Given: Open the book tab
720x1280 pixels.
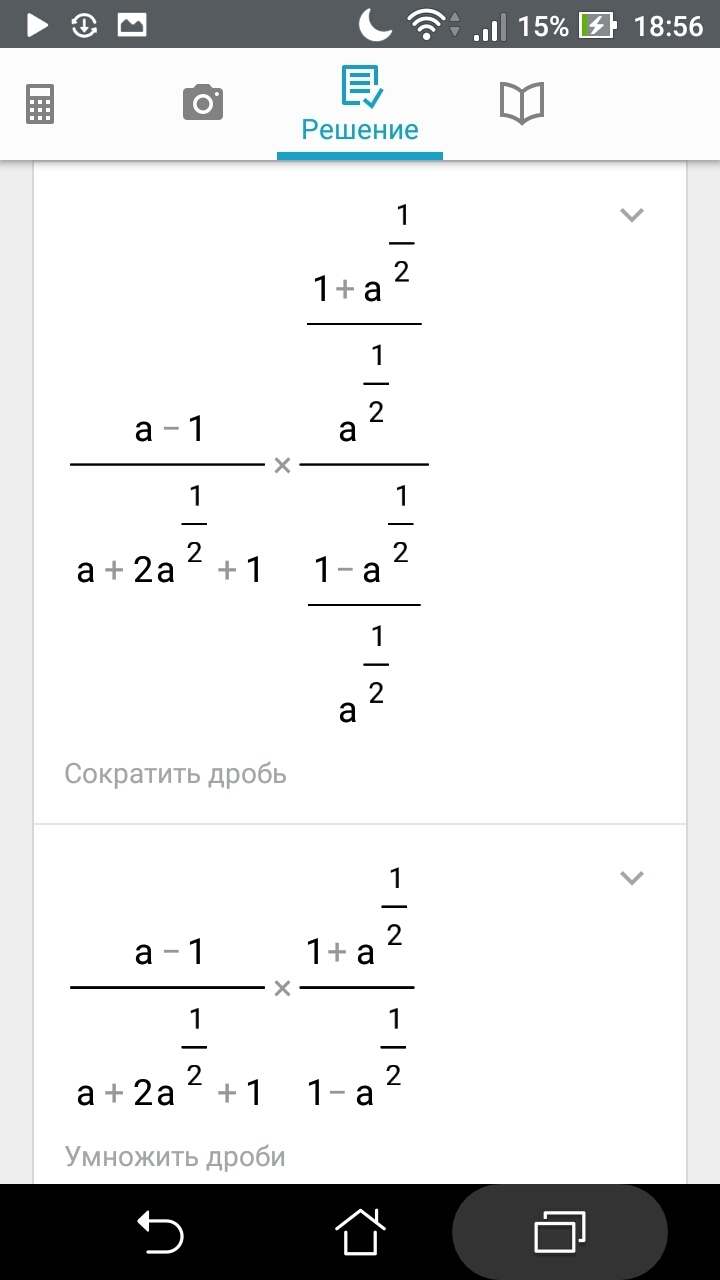Looking at the screenshot, I should [522, 103].
